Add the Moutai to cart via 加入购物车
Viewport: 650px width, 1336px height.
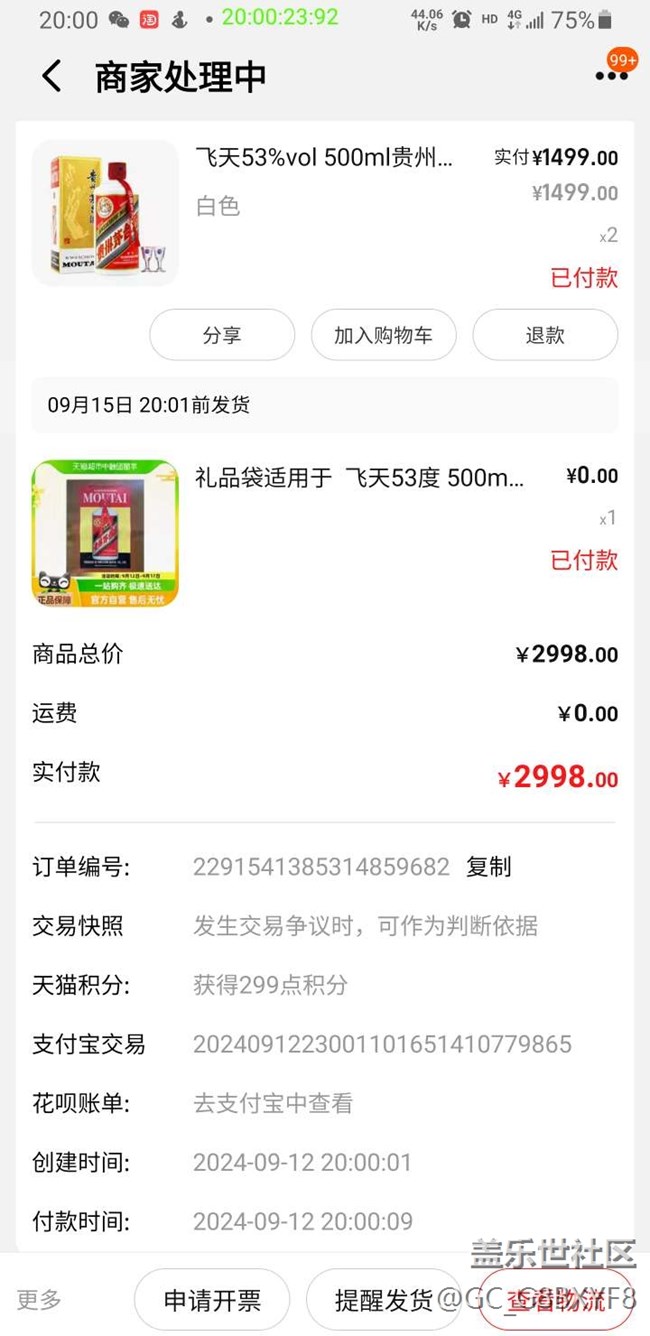click(384, 335)
